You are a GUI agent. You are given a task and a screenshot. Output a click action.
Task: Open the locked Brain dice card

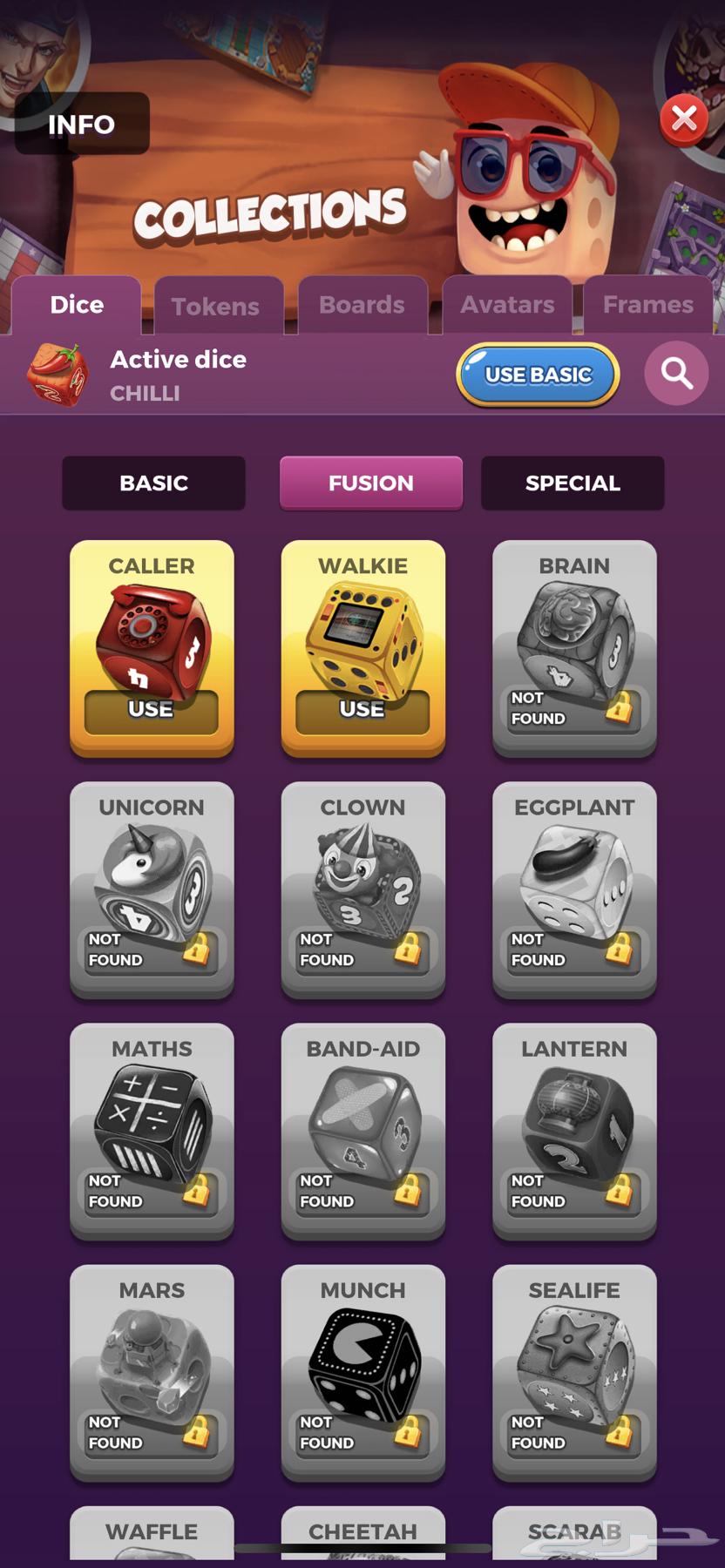tap(574, 647)
